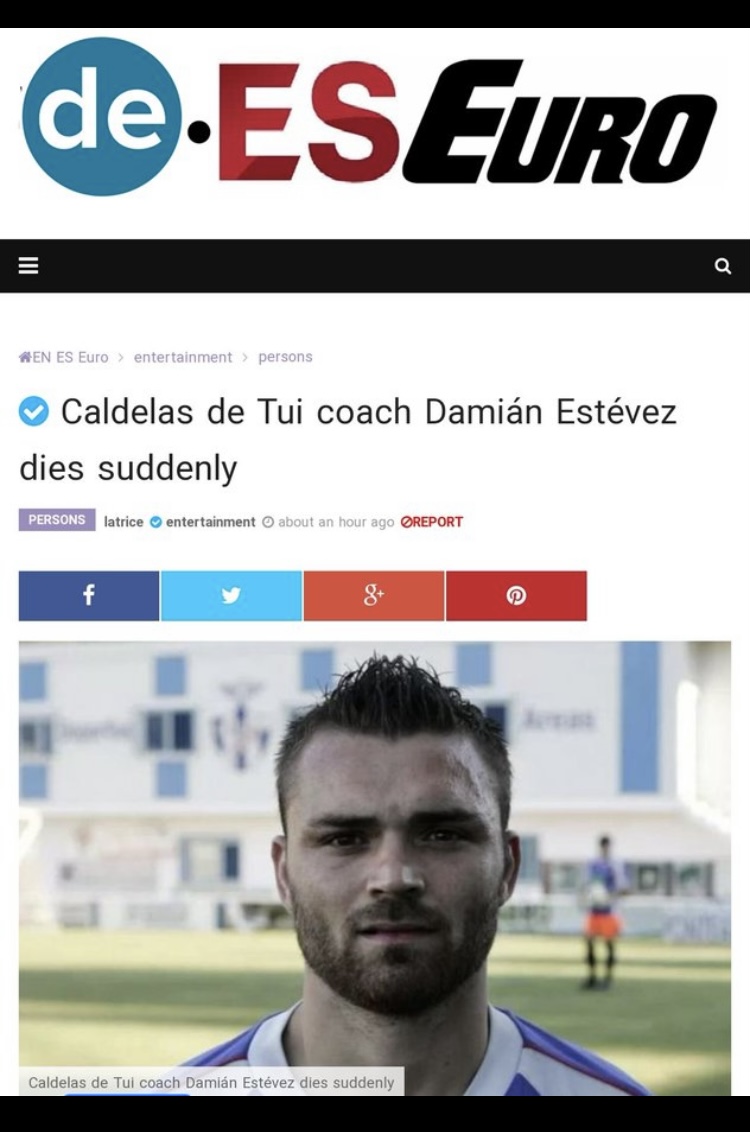Tap the PERSONS category tag
This screenshot has height=1132, width=750.
[57, 520]
